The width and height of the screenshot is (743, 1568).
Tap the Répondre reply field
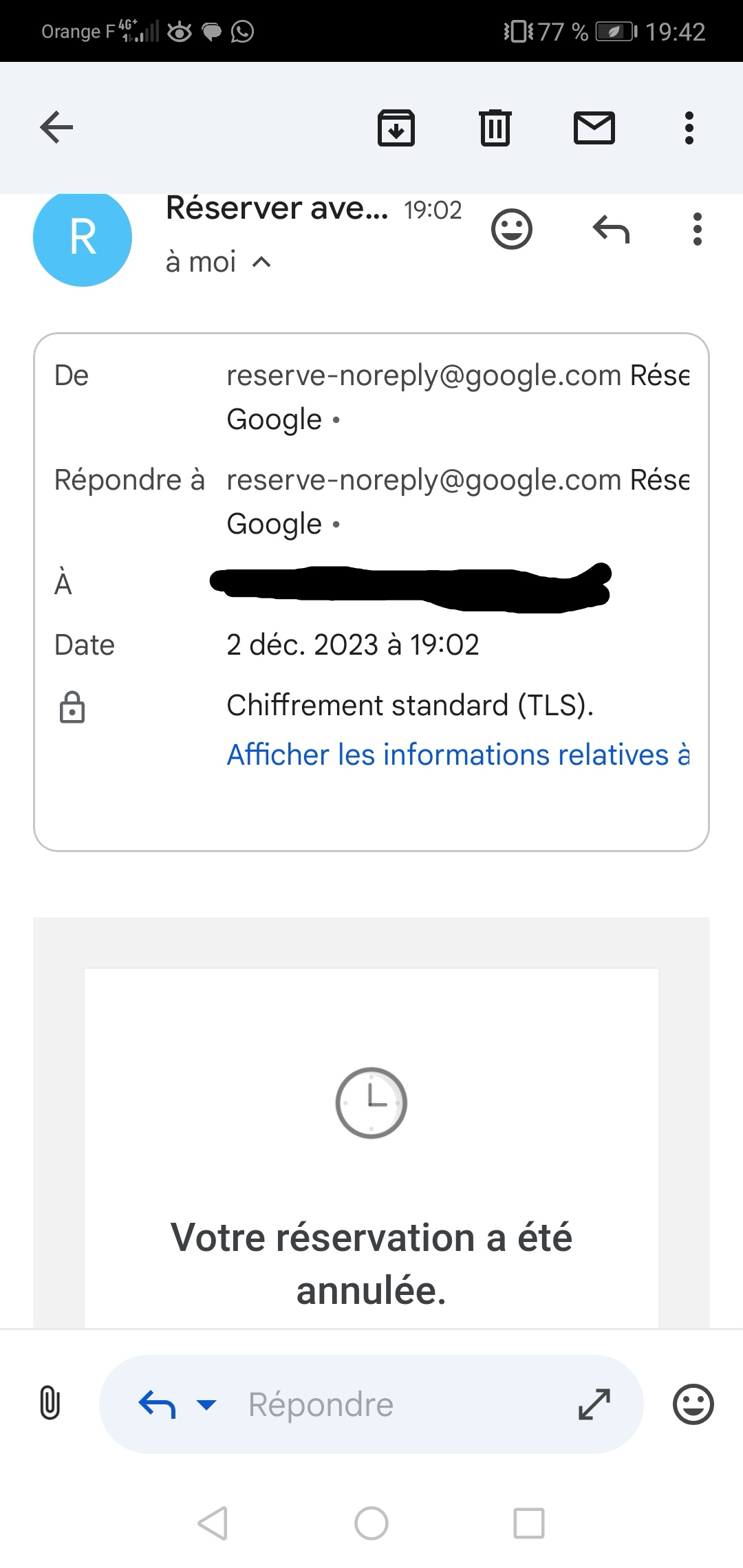(x=385, y=1404)
